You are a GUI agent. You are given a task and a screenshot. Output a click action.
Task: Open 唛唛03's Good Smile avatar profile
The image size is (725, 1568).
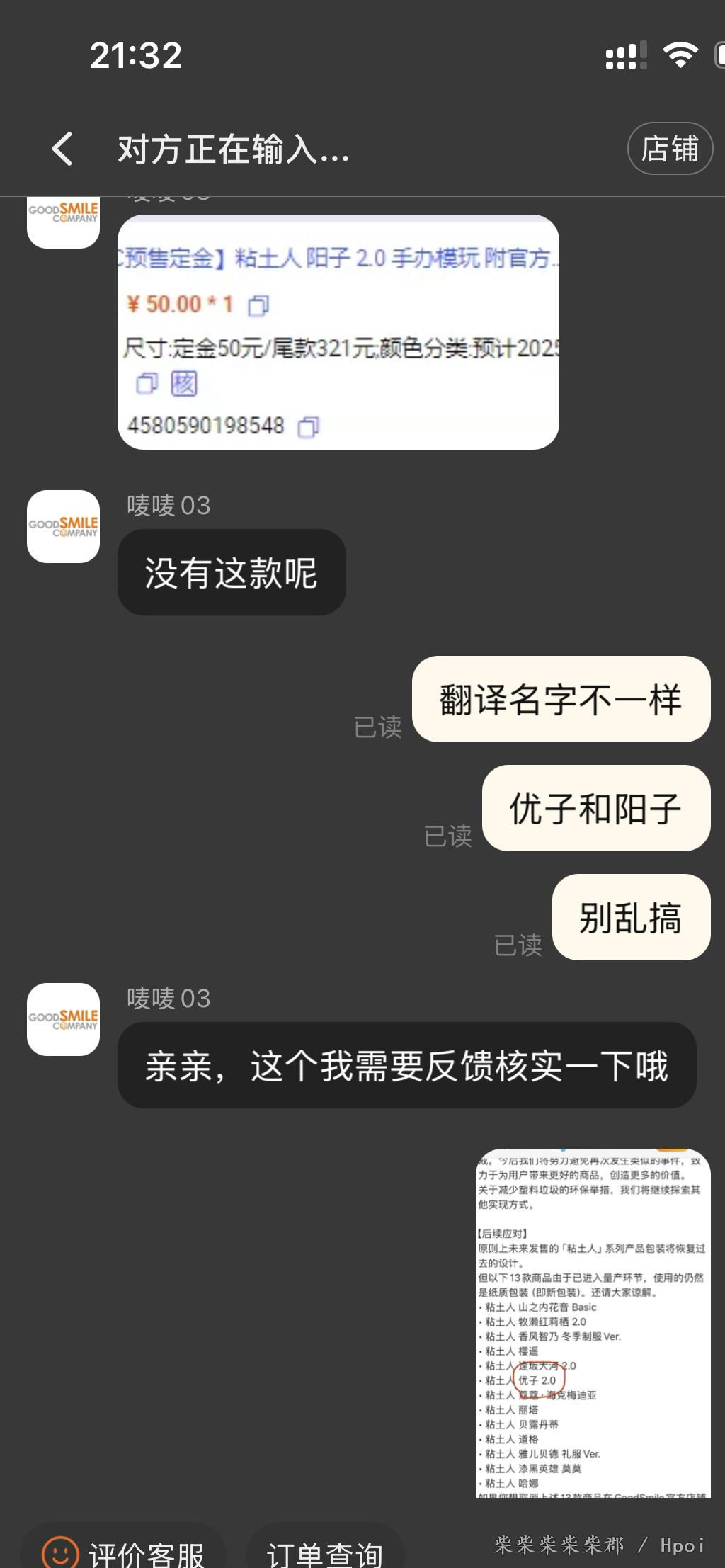coord(64,526)
